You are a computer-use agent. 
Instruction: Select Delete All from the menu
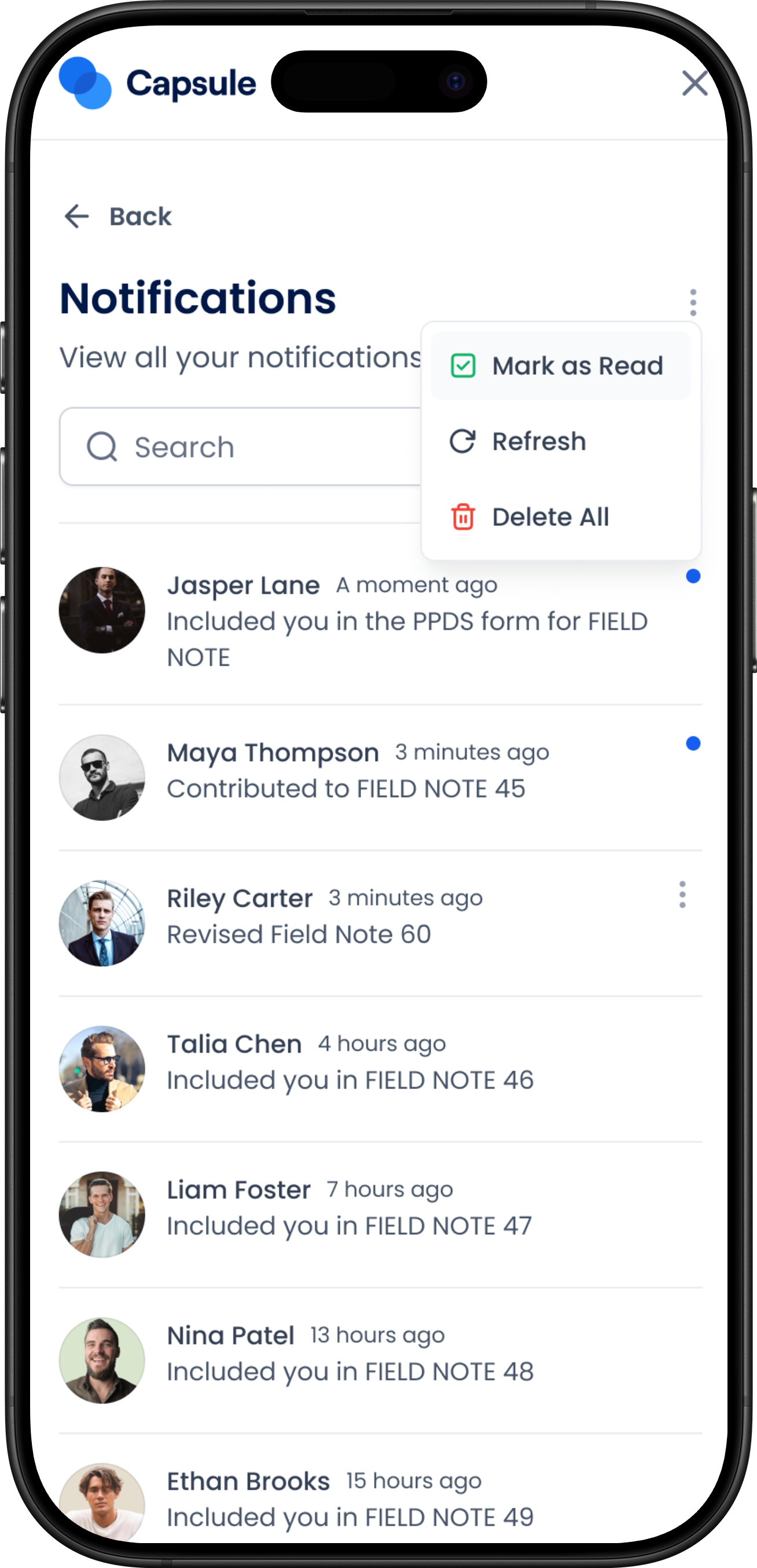(x=550, y=517)
